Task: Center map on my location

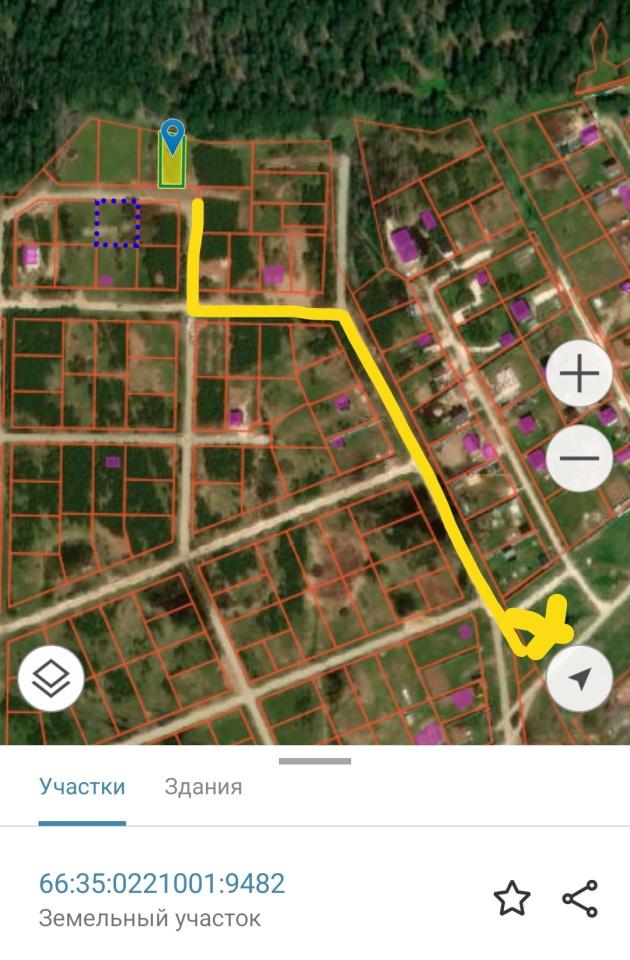Action: [579, 678]
